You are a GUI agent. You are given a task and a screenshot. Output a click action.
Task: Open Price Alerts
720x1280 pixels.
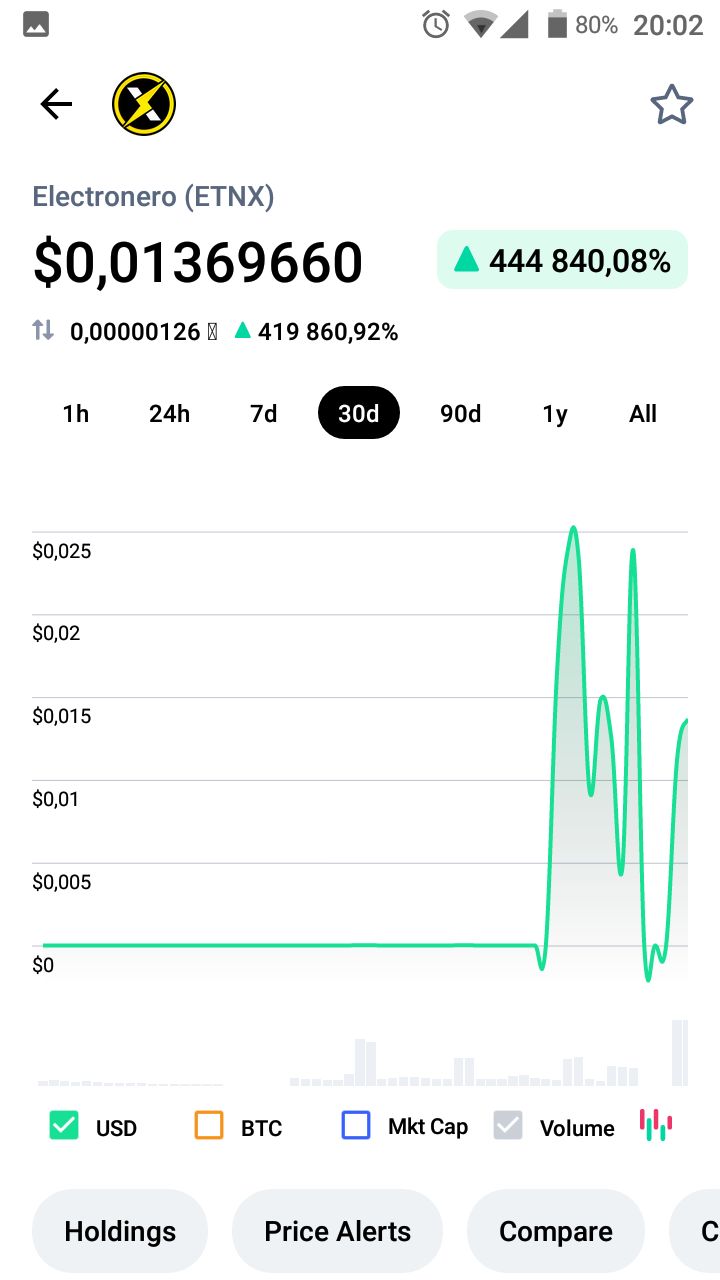(337, 1231)
